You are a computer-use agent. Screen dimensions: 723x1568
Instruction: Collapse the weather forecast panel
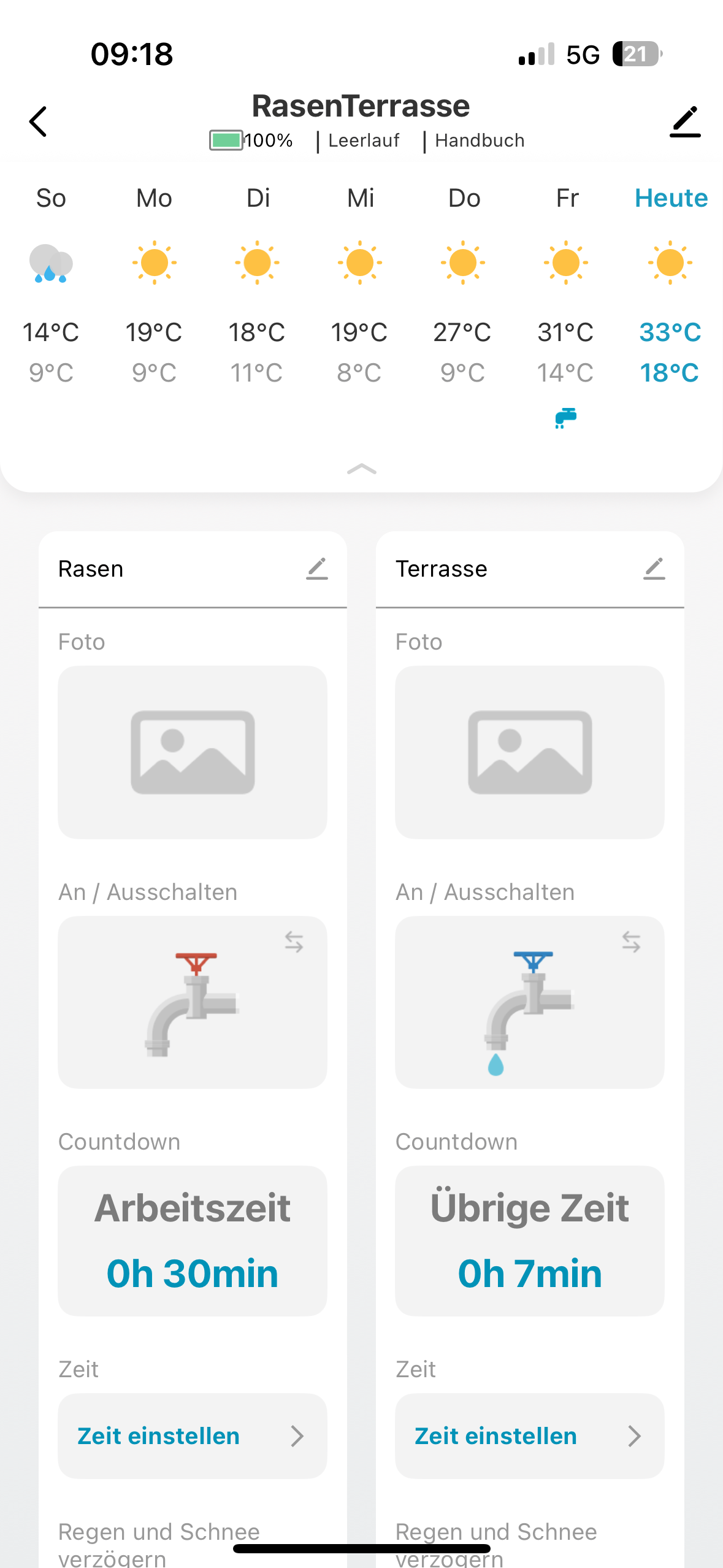click(x=361, y=469)
